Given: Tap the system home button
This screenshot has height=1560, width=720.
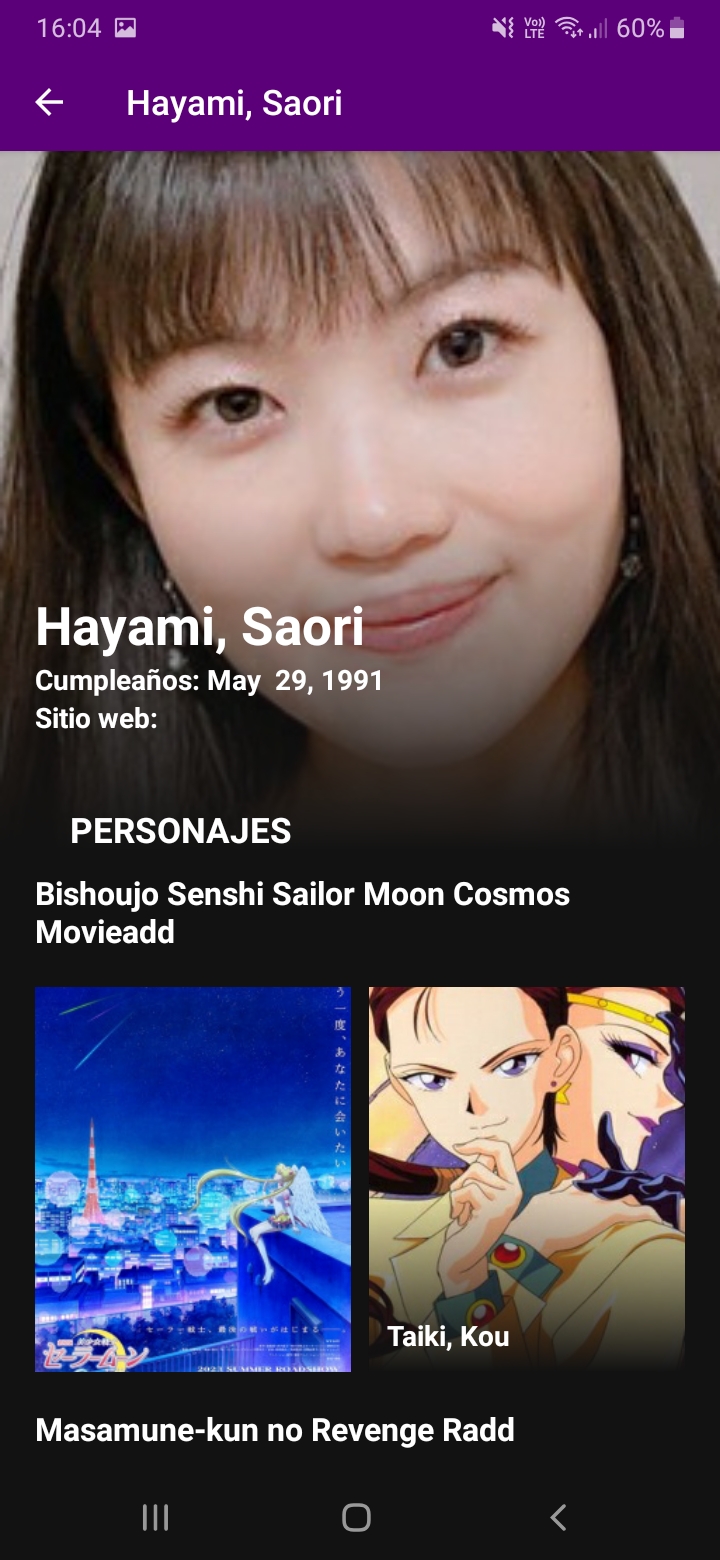Looking at the screenshot, I should (356, 1517).
